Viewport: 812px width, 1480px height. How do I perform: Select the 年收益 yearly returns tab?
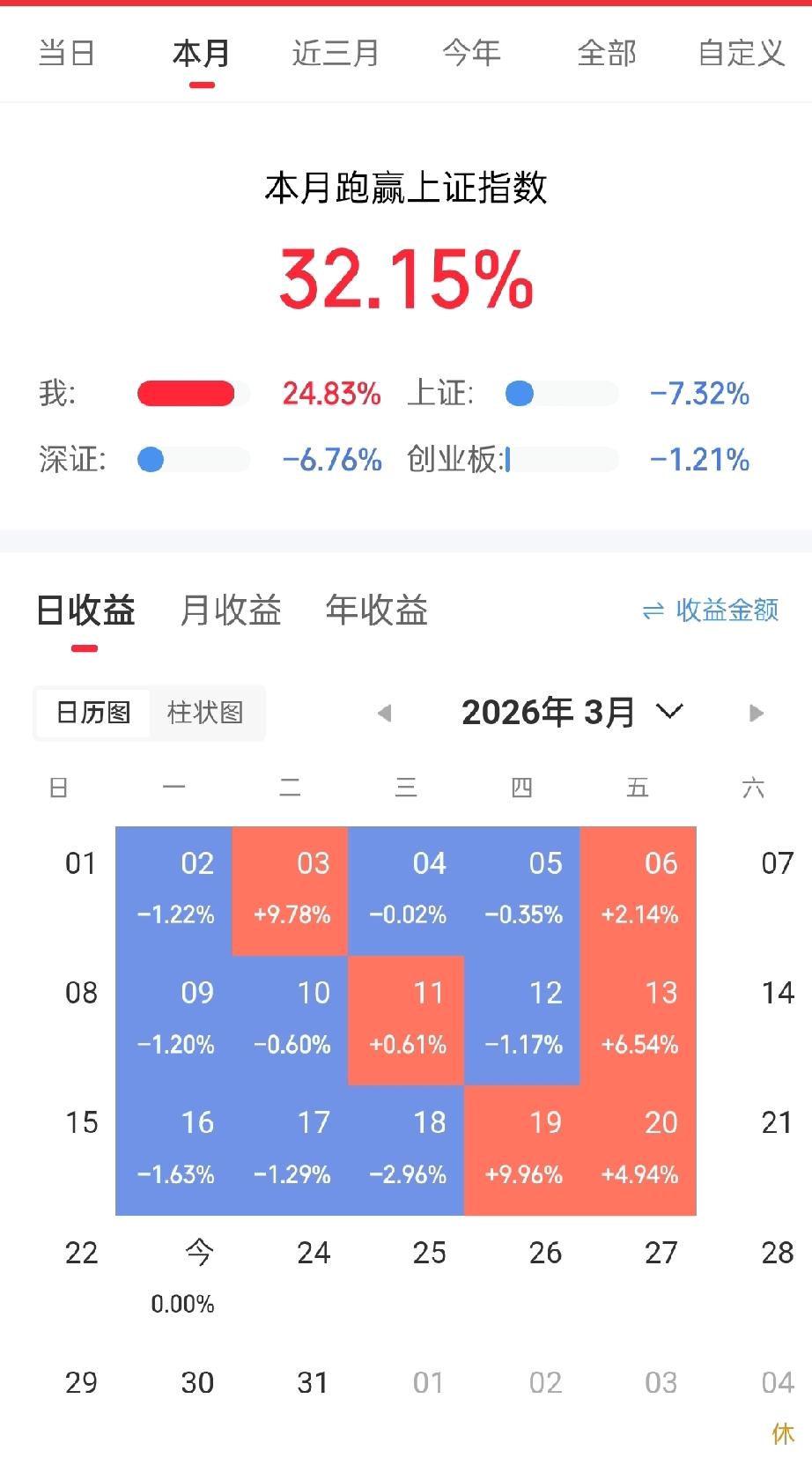[376, 611]
